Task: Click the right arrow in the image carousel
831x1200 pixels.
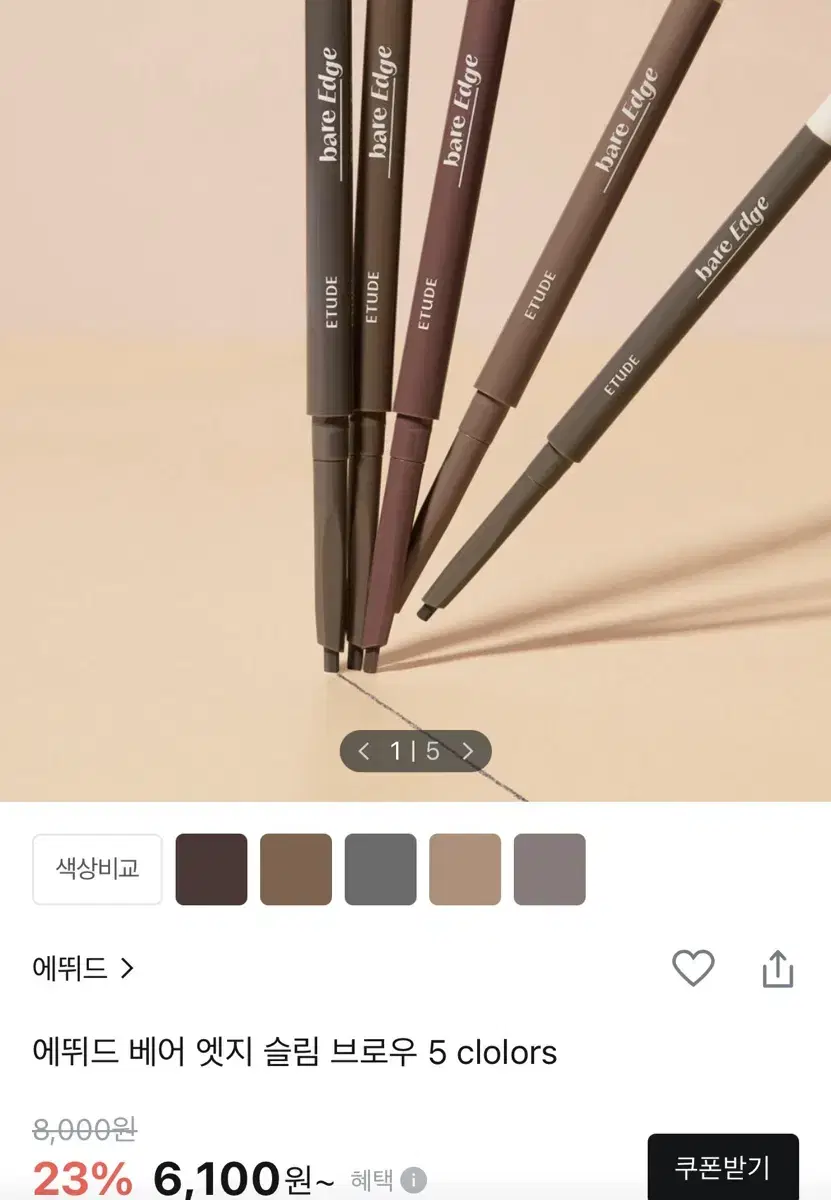Action: [x=467, y=751]
